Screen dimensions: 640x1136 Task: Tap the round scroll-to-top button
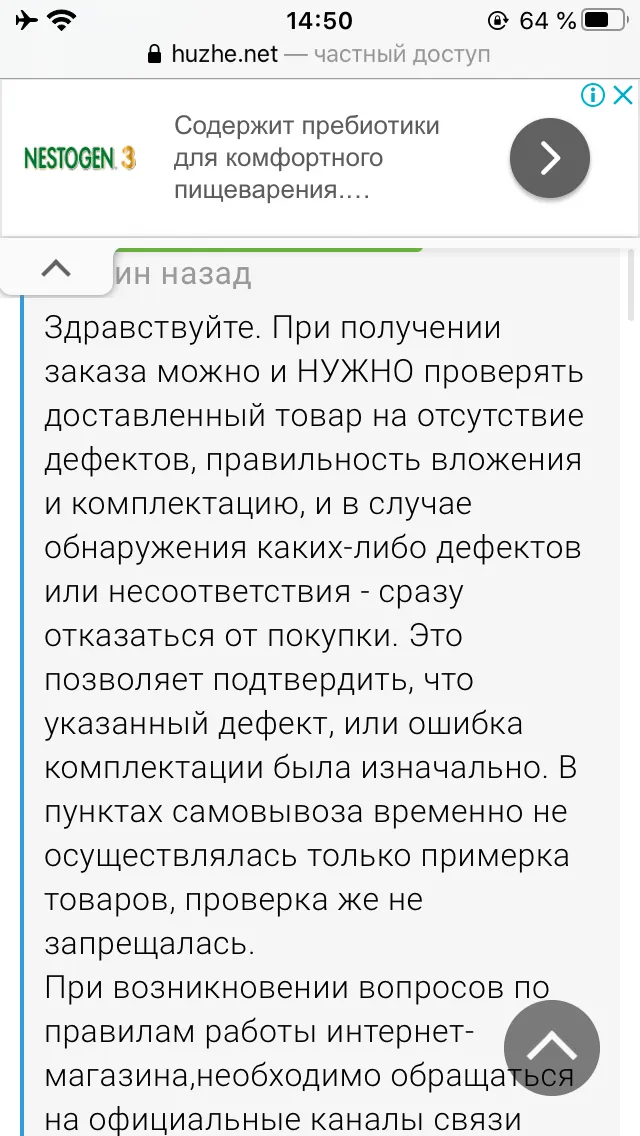(x=552, y=1047)
